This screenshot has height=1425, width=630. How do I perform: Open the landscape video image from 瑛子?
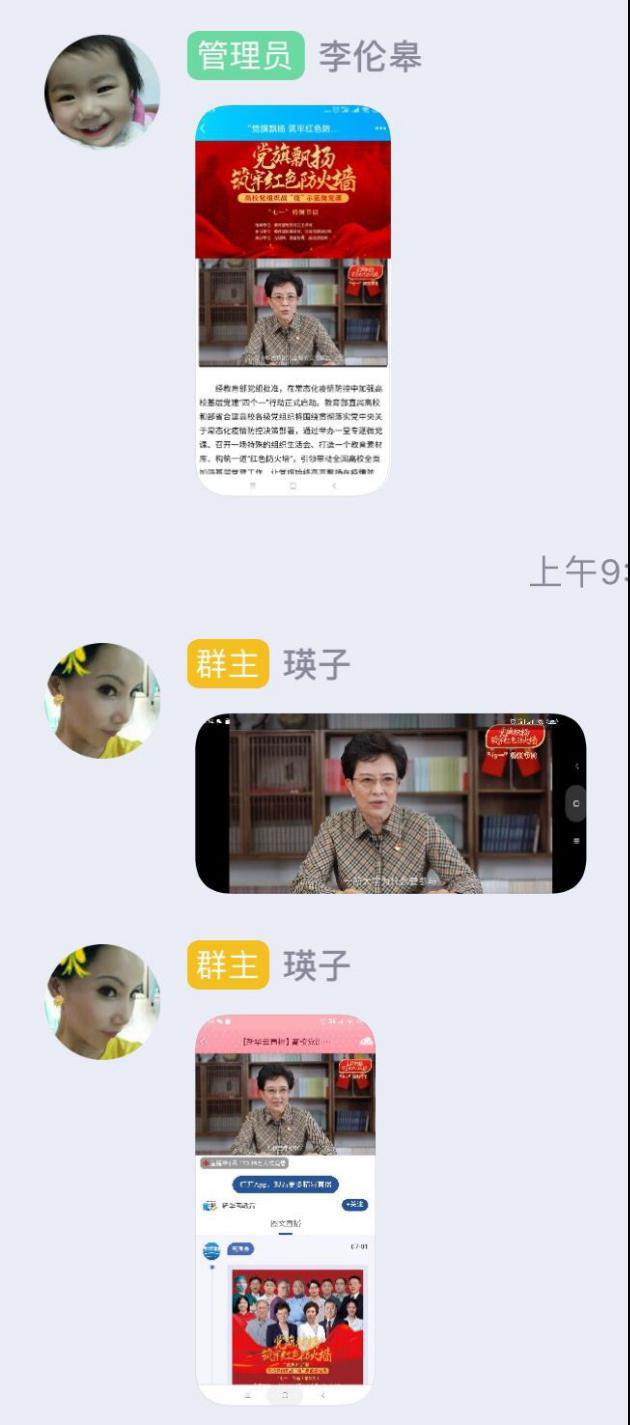(x=390, y=803)
